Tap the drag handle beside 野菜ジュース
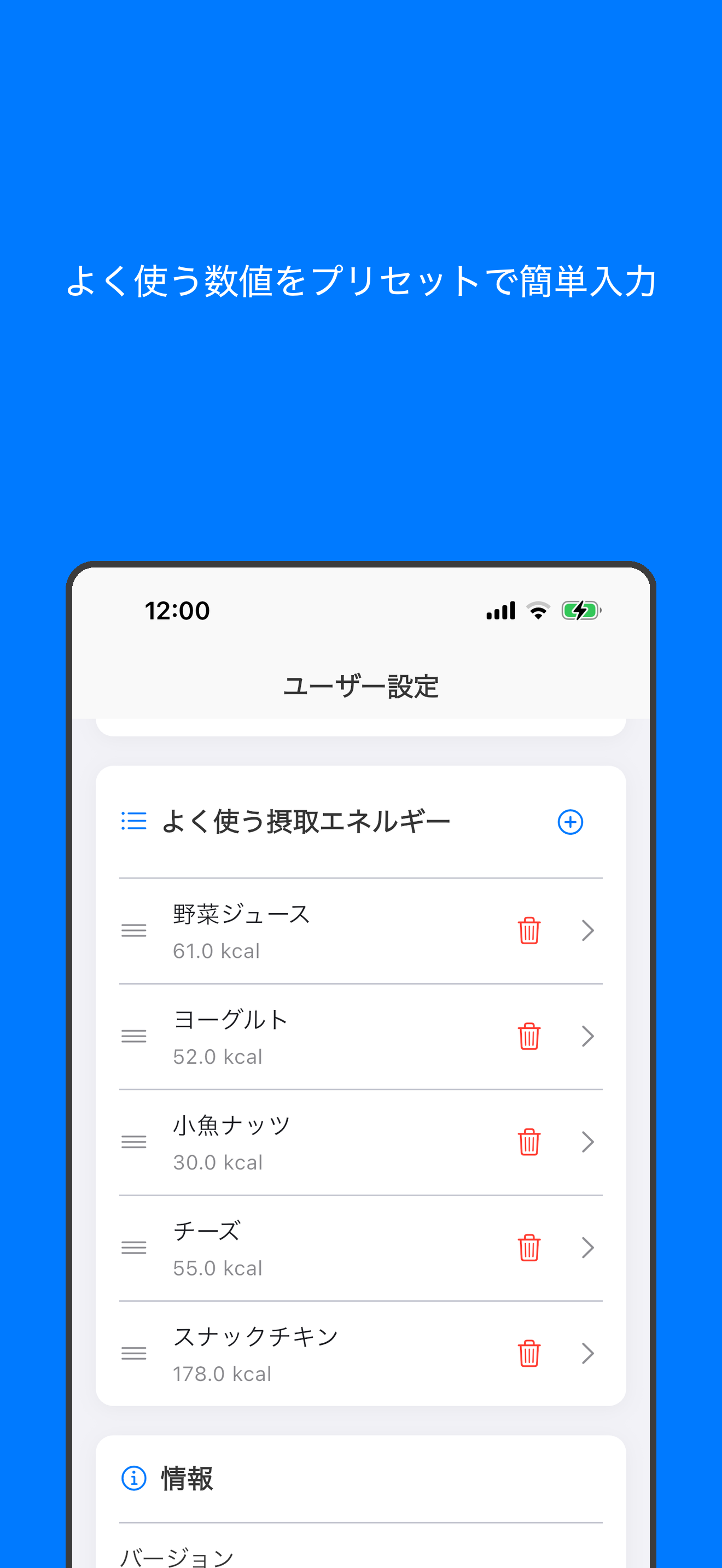This screenshot has width=722, height=1568. [134, 930]
